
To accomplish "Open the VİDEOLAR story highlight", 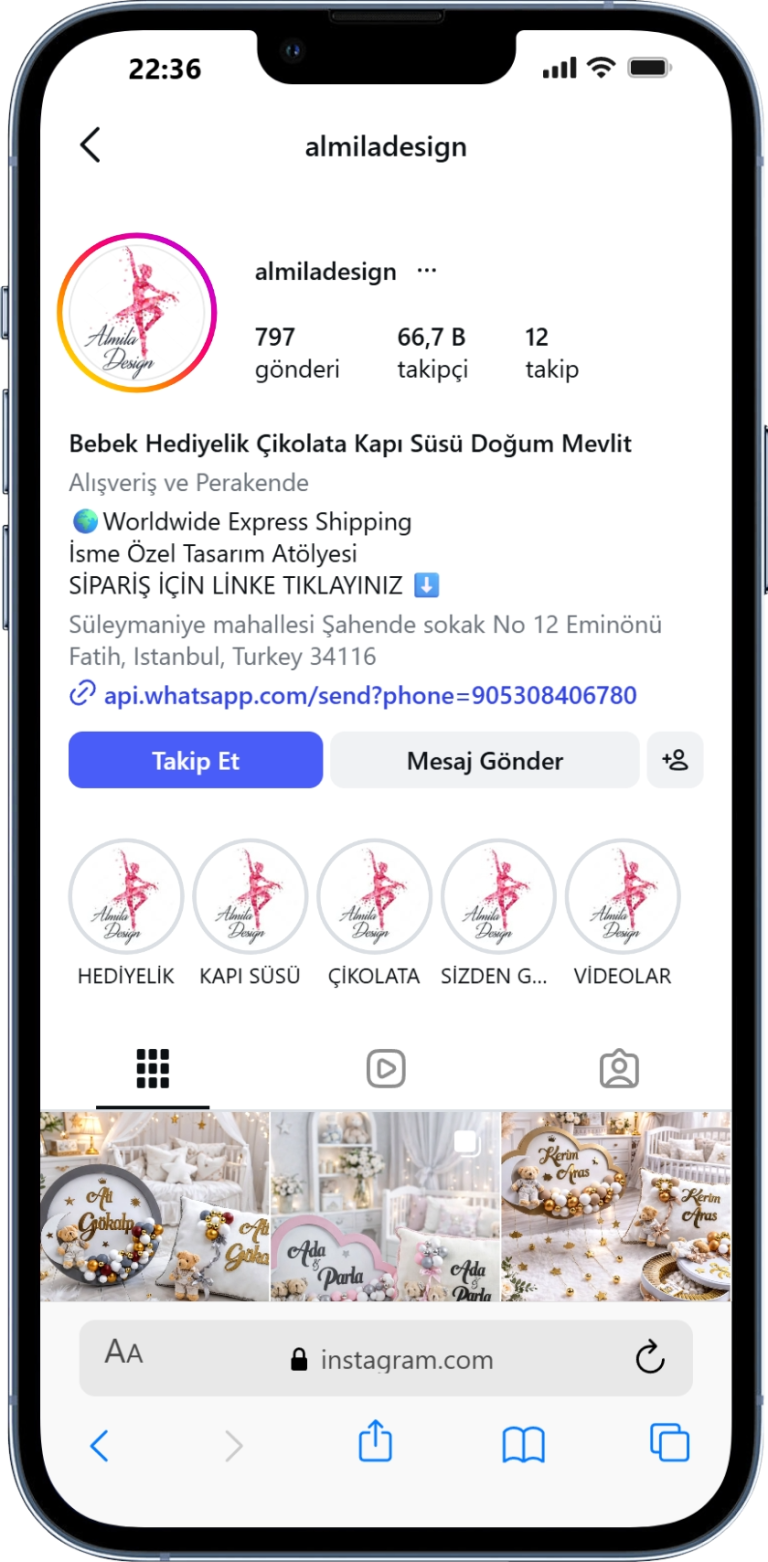I will [x=622, y=896].
